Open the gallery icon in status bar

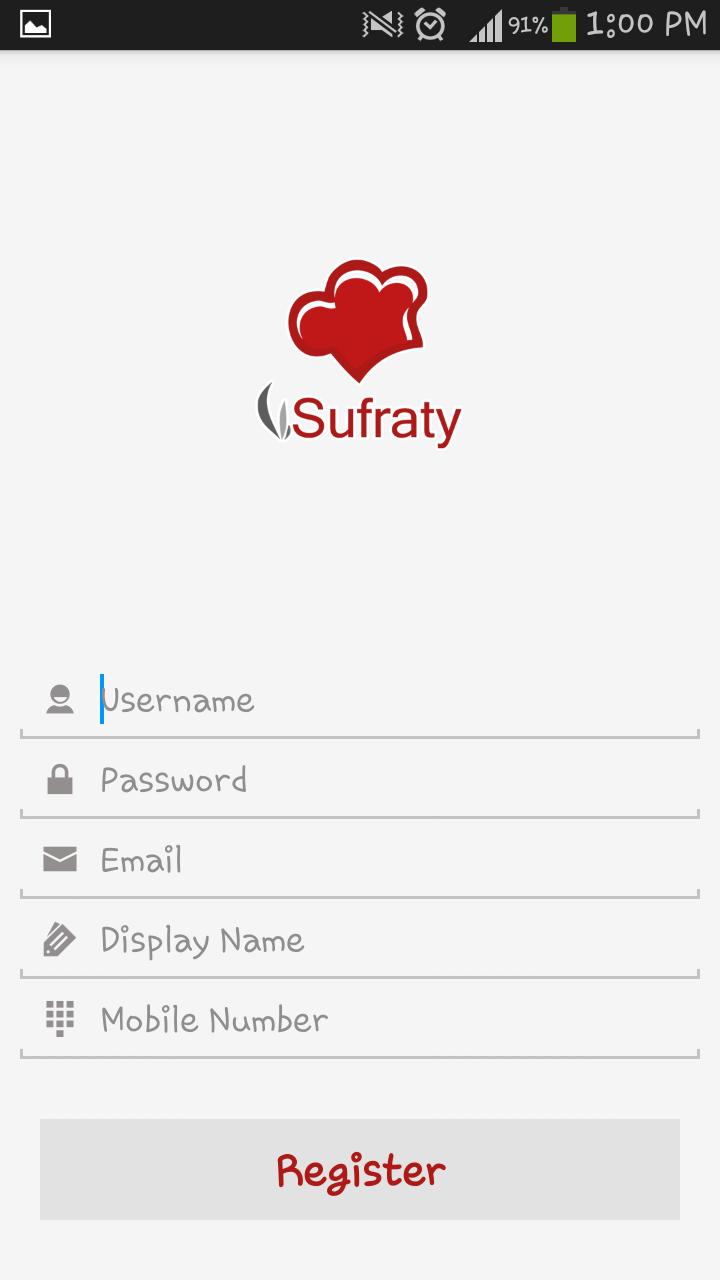(x=36, y=22)
